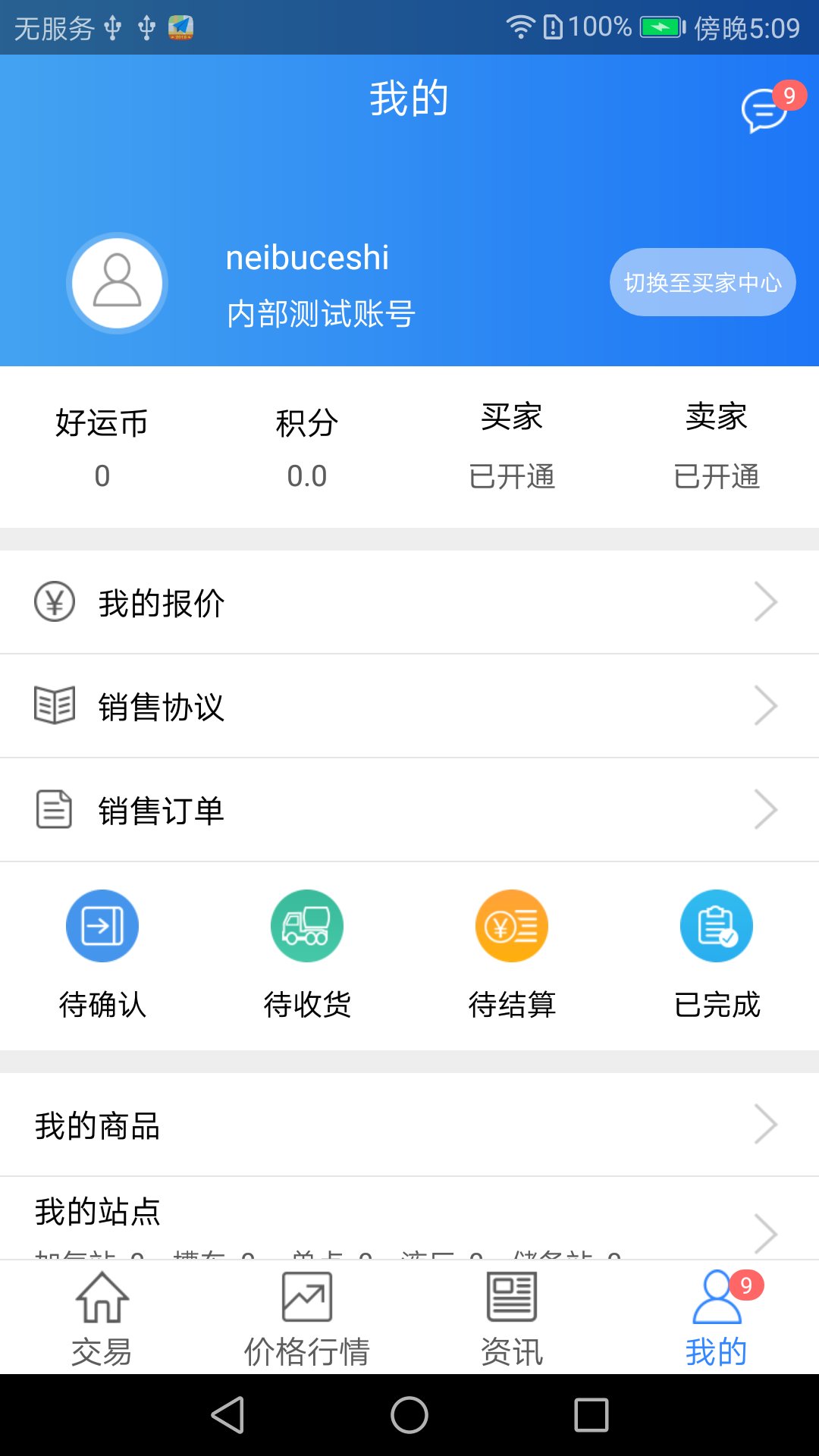Expand 我的商品 with its chevron
Viewport: 819px width, 1456px height.
pyautogui.click(x=767, y=1125)
